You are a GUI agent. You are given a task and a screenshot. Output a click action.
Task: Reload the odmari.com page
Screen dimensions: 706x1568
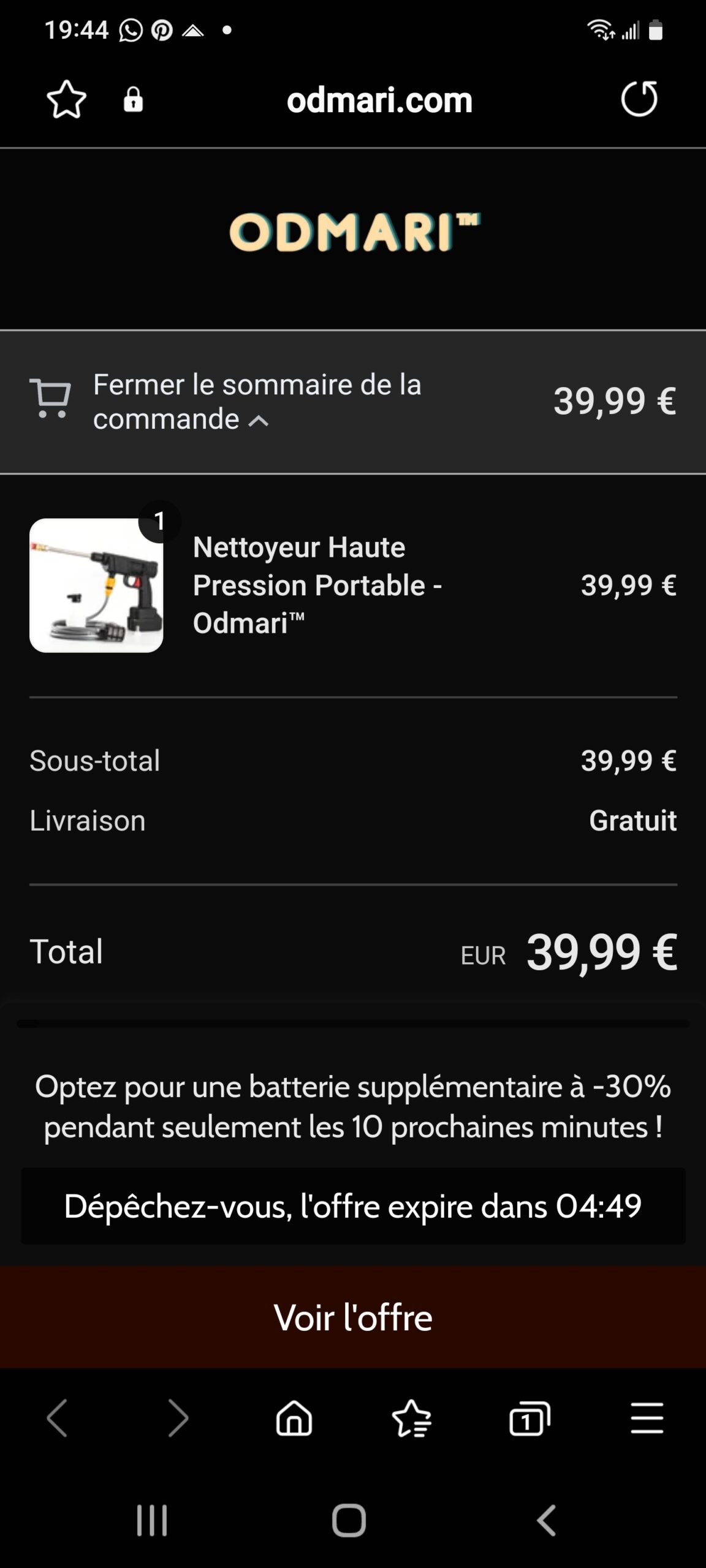tap(639, 99)
